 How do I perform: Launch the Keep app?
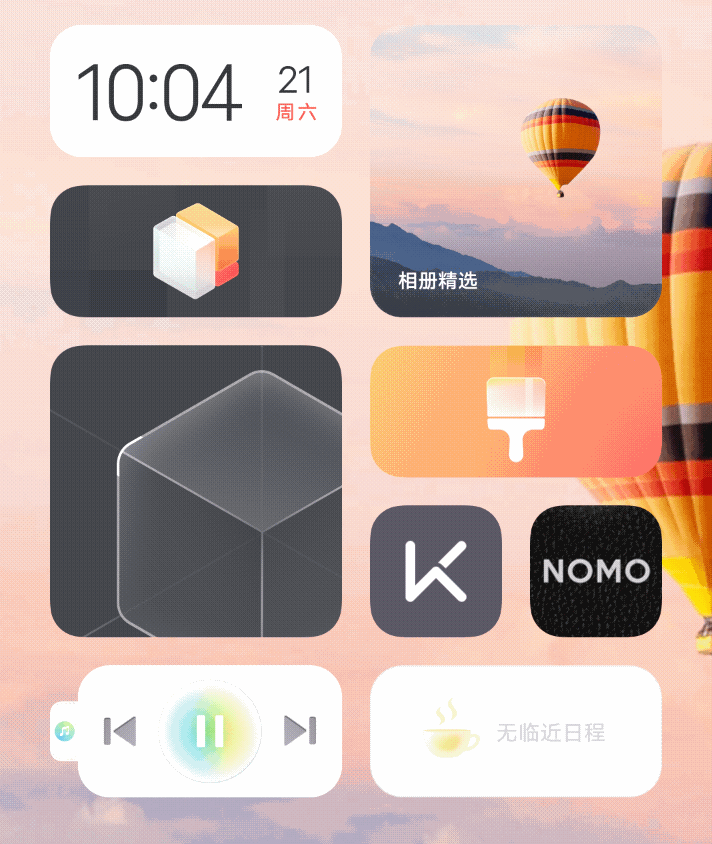tap(435, 571)
